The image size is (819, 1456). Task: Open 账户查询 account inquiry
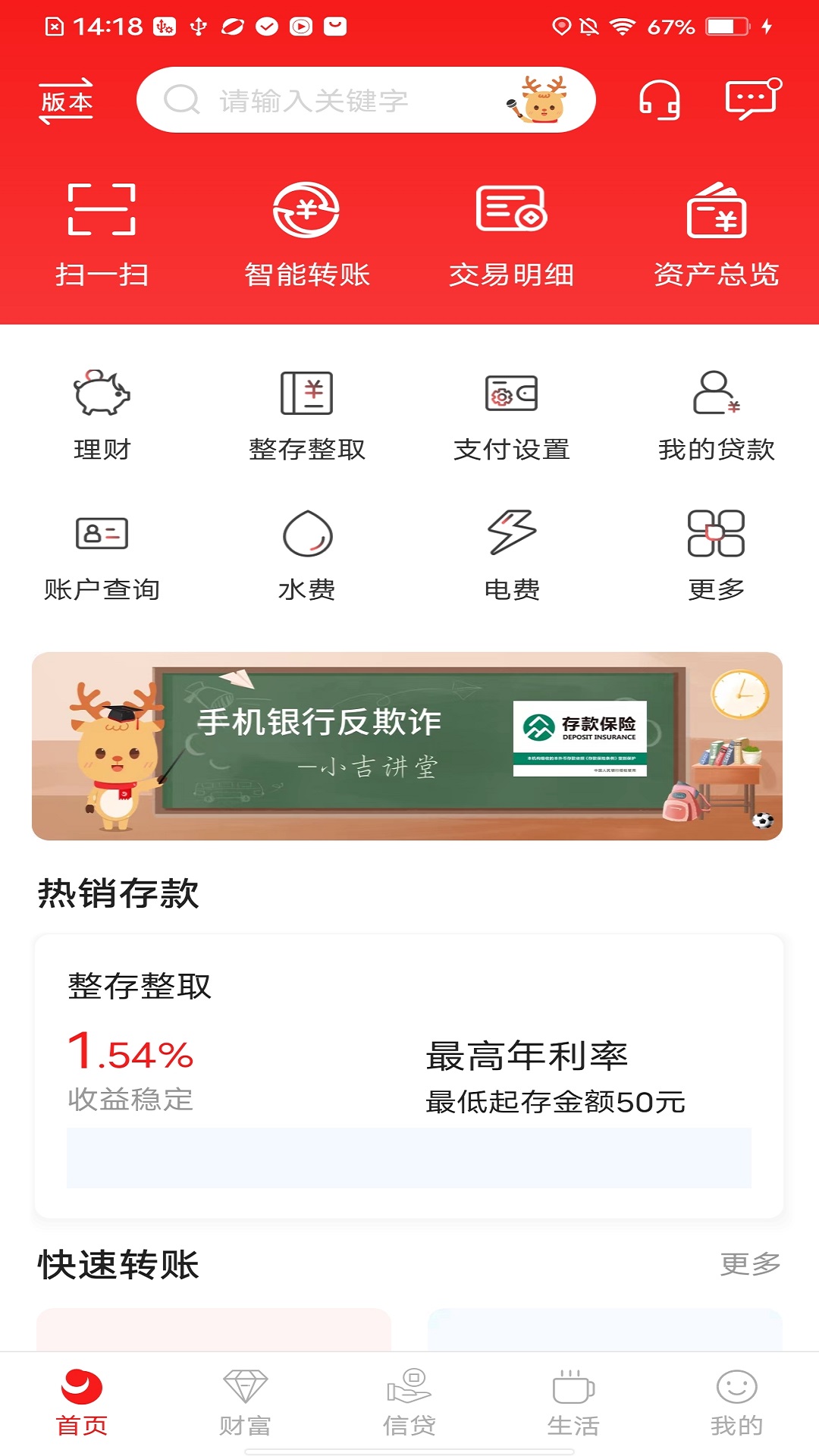point(102,555)
